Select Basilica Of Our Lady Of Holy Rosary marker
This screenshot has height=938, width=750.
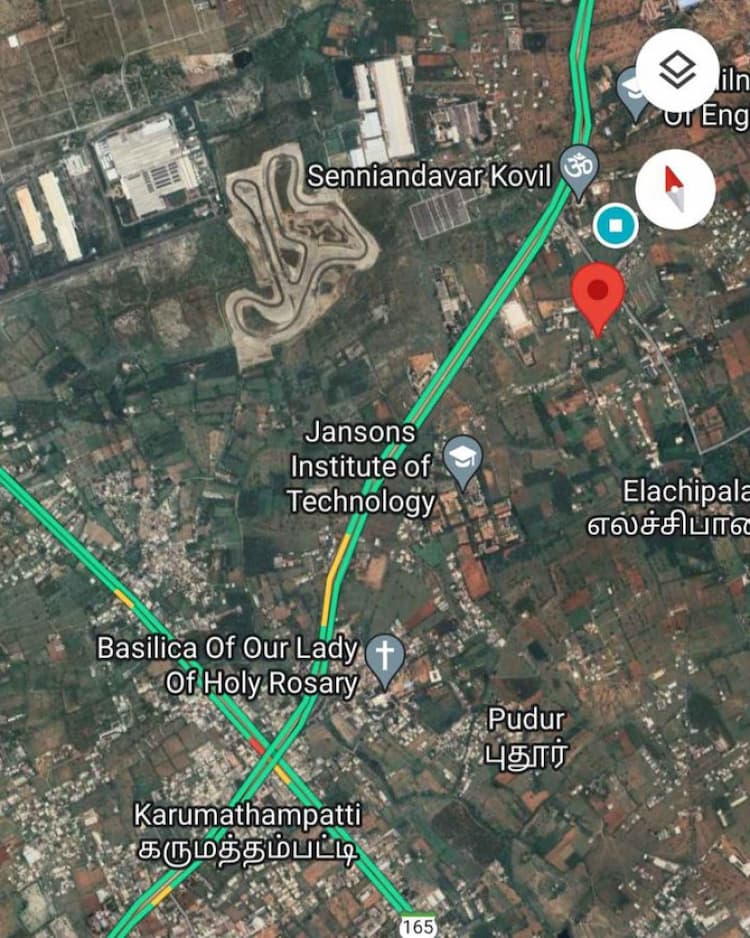[385, 656]
